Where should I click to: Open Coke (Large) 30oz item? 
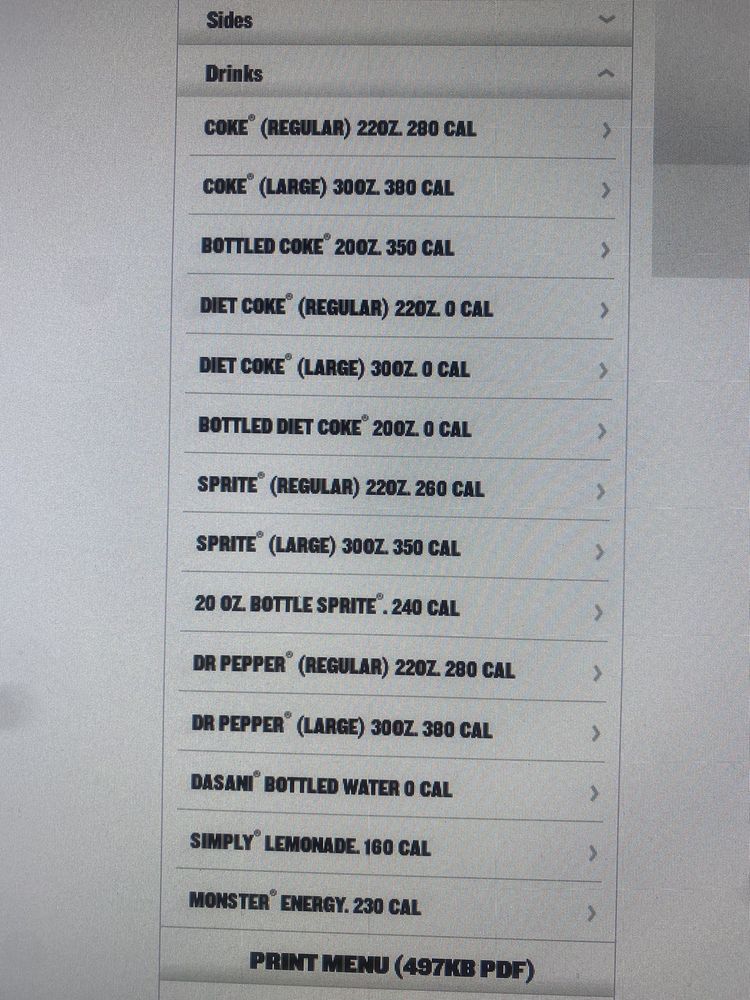[x=405, y=188]
